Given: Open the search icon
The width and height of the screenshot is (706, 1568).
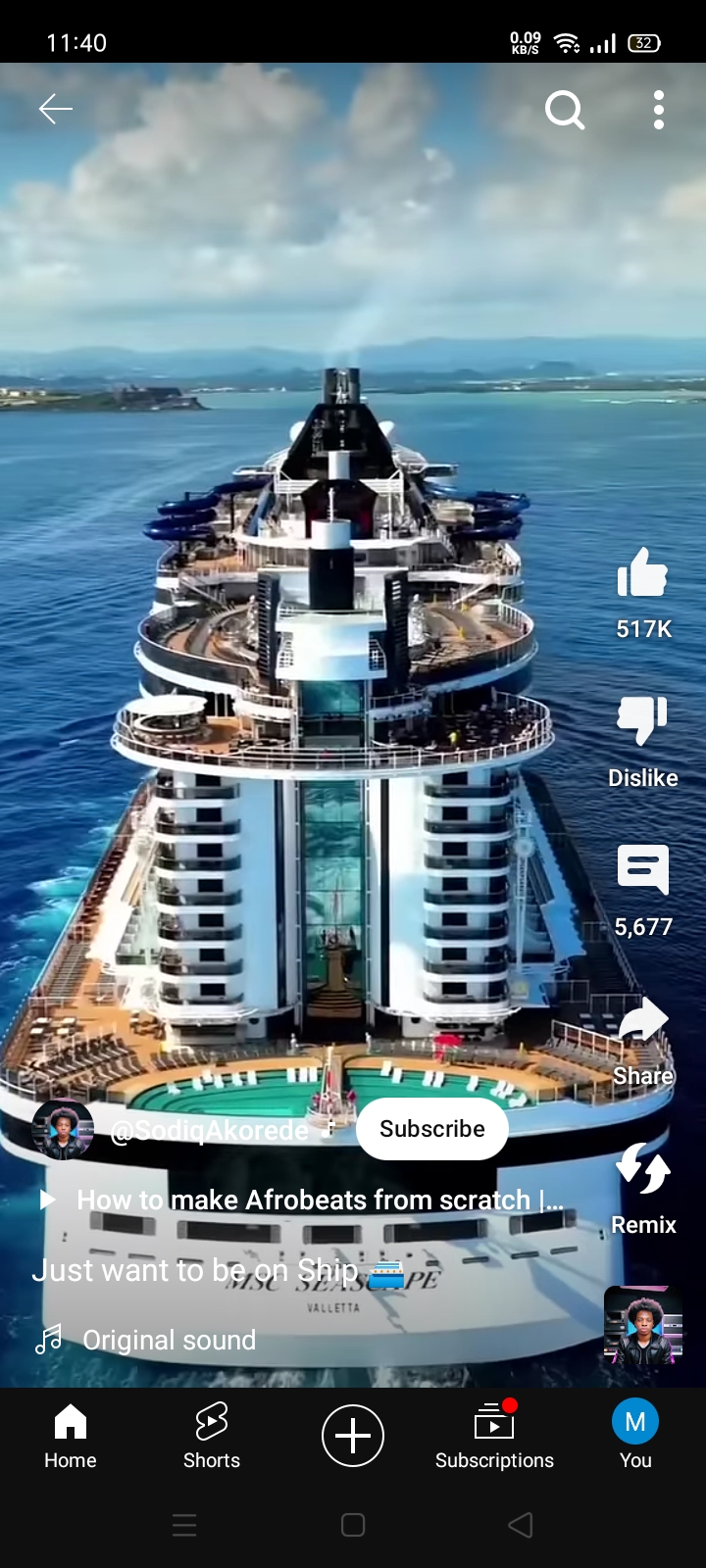Looking at the screenshot, I should coord(565,111).
